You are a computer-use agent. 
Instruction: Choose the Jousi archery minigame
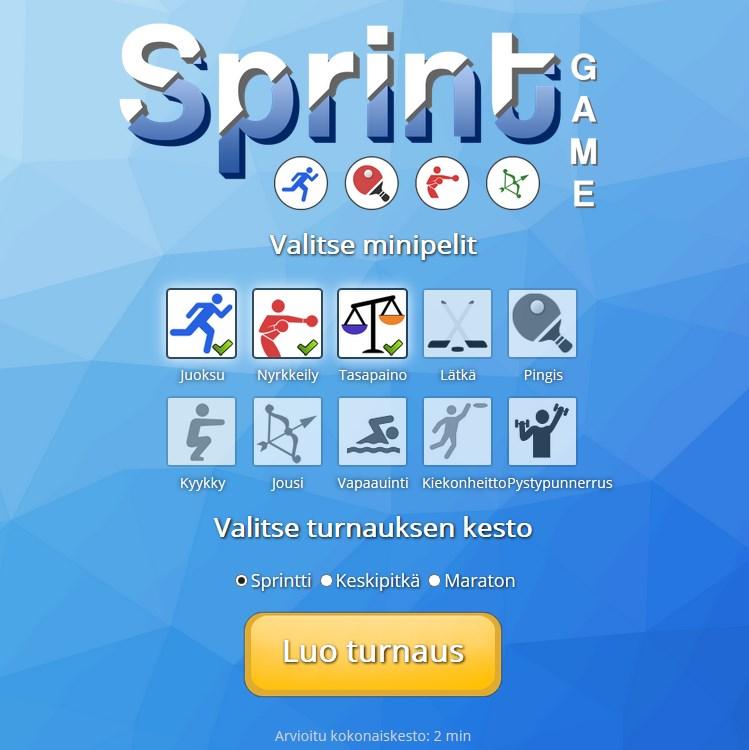pos(287,431)
